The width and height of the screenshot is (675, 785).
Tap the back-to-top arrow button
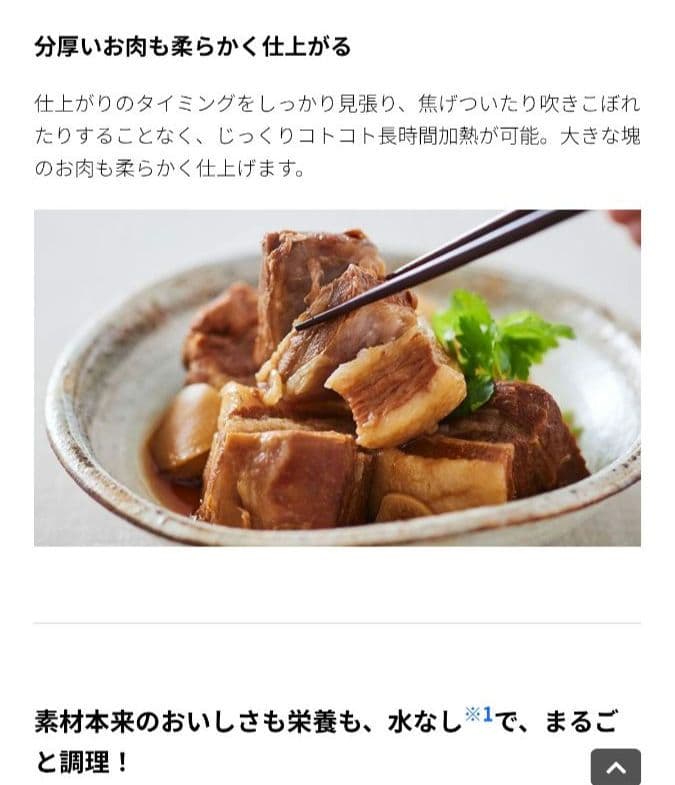(615, 767)
